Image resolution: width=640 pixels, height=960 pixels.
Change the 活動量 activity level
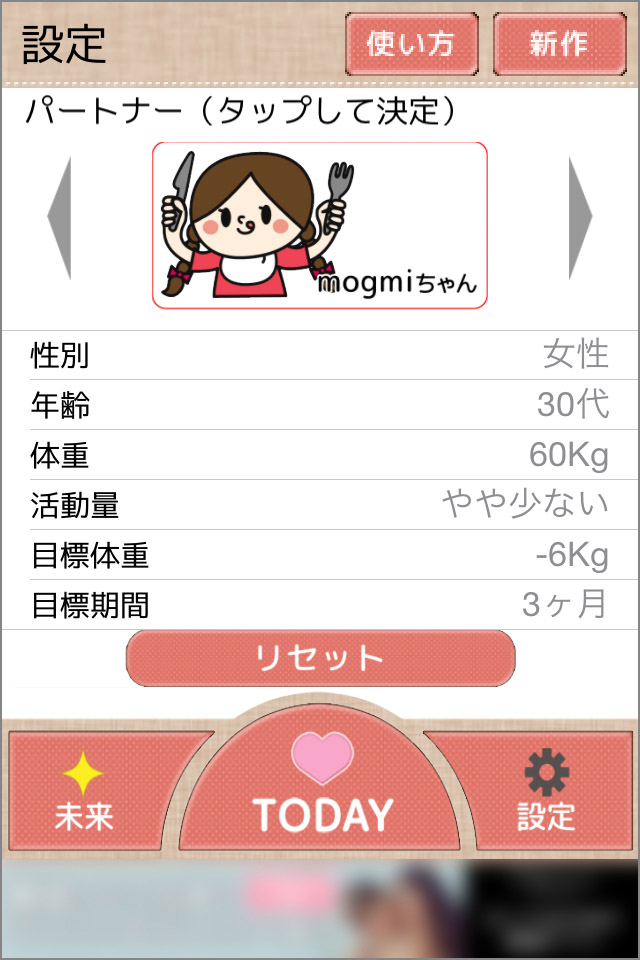[x=320, y=505]
